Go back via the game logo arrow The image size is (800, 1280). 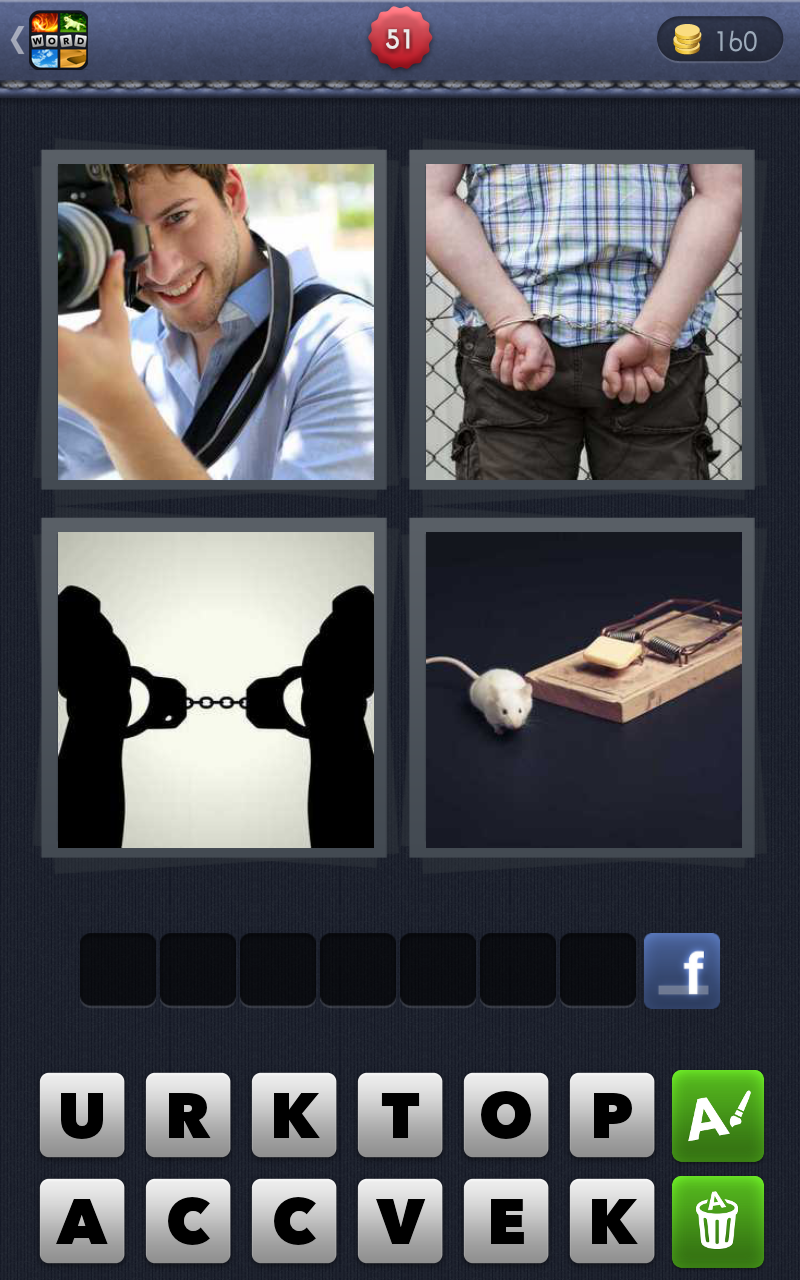(x=48, y=40)
